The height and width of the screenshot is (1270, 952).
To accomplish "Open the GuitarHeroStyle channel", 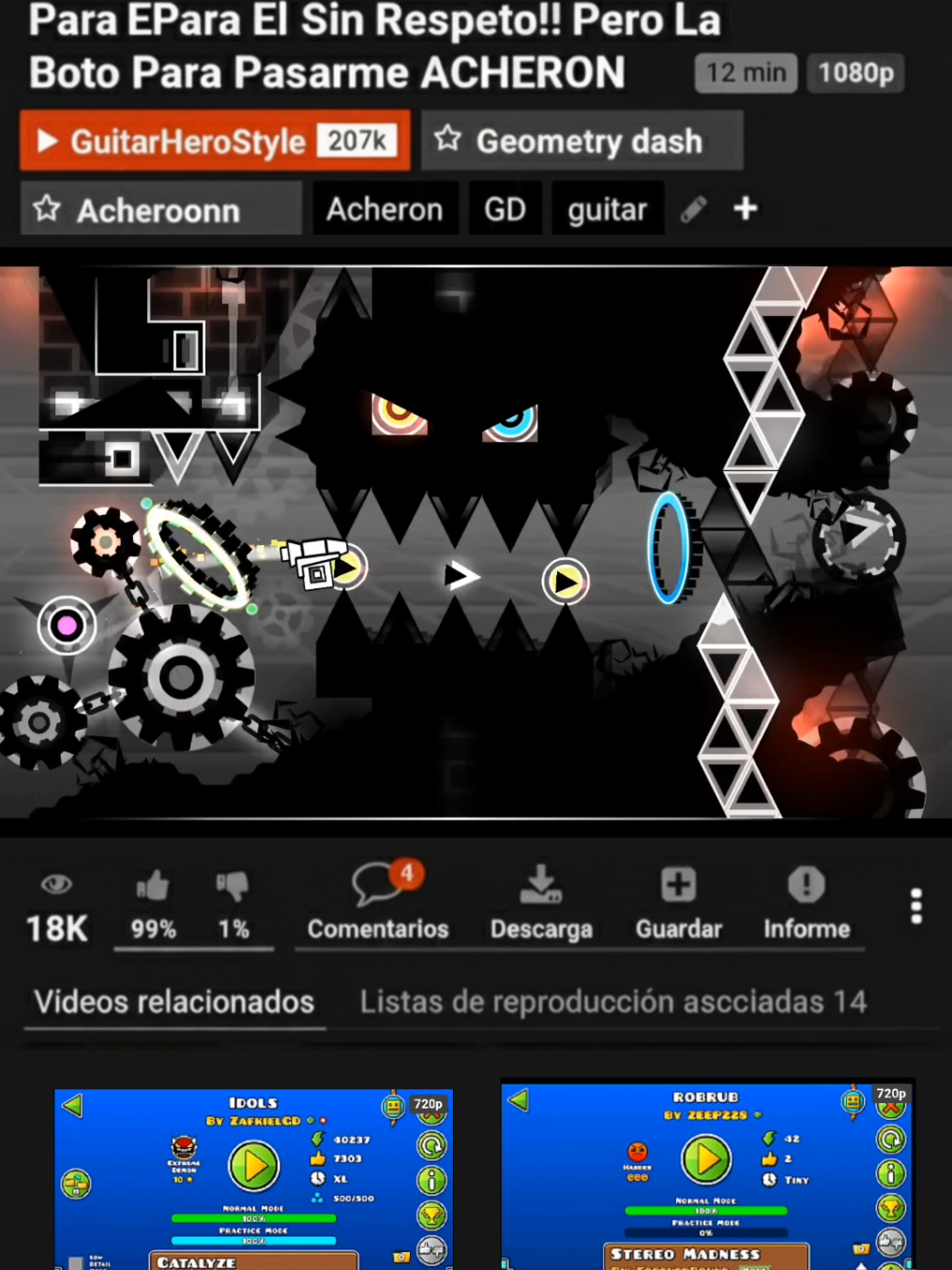I will pos(184,141).
